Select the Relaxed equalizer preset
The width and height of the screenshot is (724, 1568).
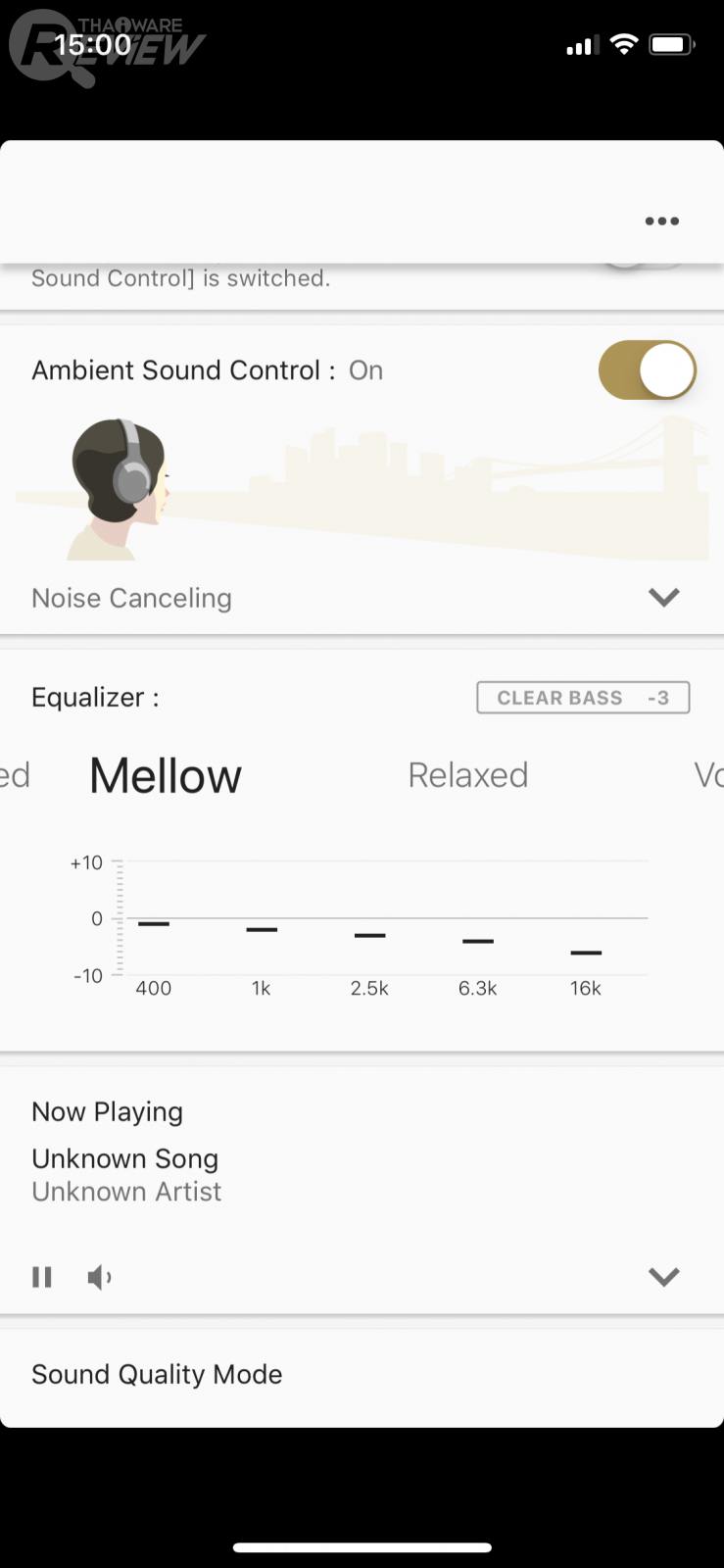(467, 775)
